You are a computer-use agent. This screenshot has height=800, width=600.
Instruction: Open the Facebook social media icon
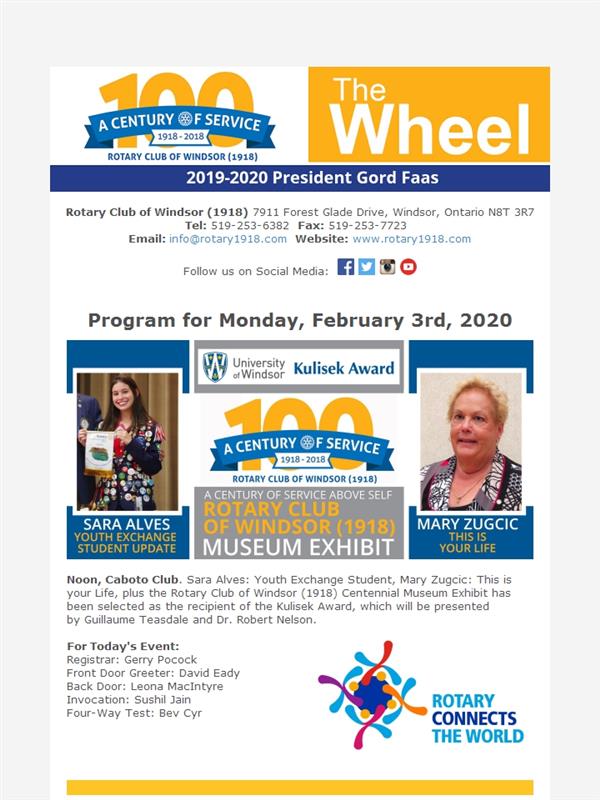coord(345,267)
